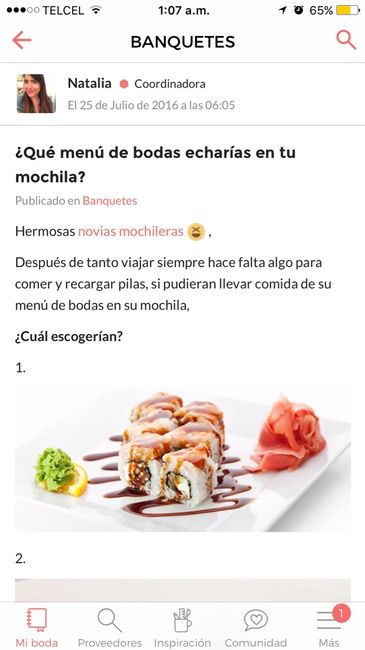Open the Banquetes category link
Viewport: 365px width, 650px height.
point(110,201)
